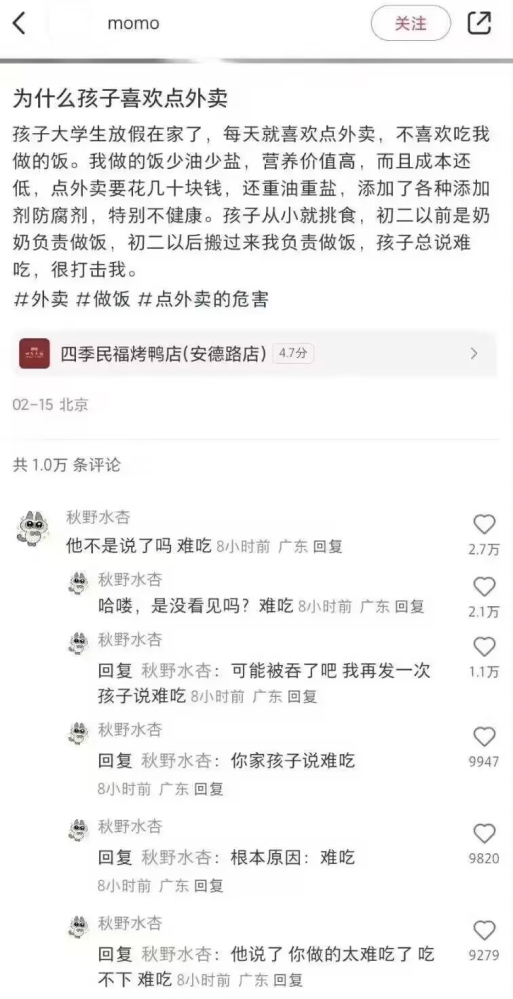The image size is (513, 999).
Task: Like the reply 可能被吞了吧 我再发一次
Action: (484, 647)
